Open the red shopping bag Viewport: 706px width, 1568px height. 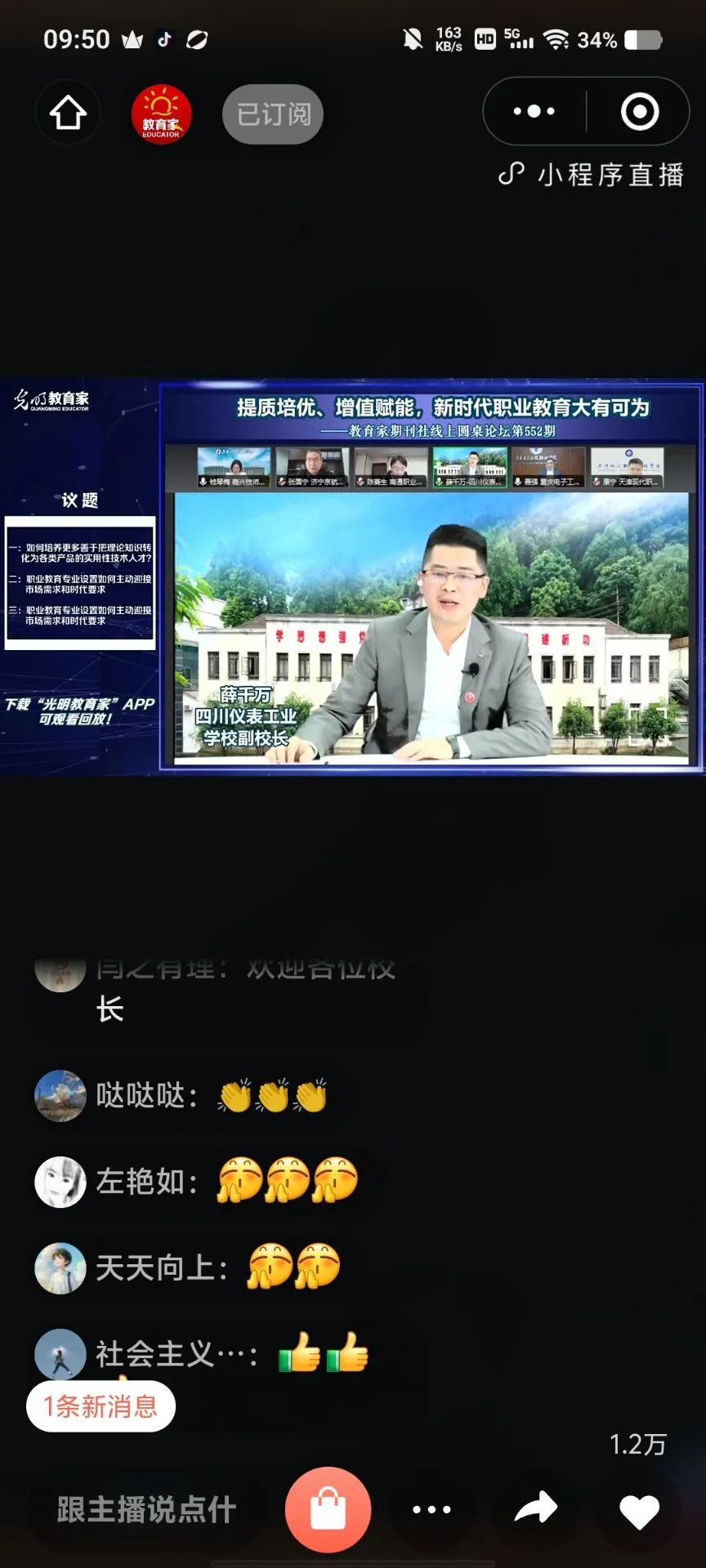coord(328,1509)
